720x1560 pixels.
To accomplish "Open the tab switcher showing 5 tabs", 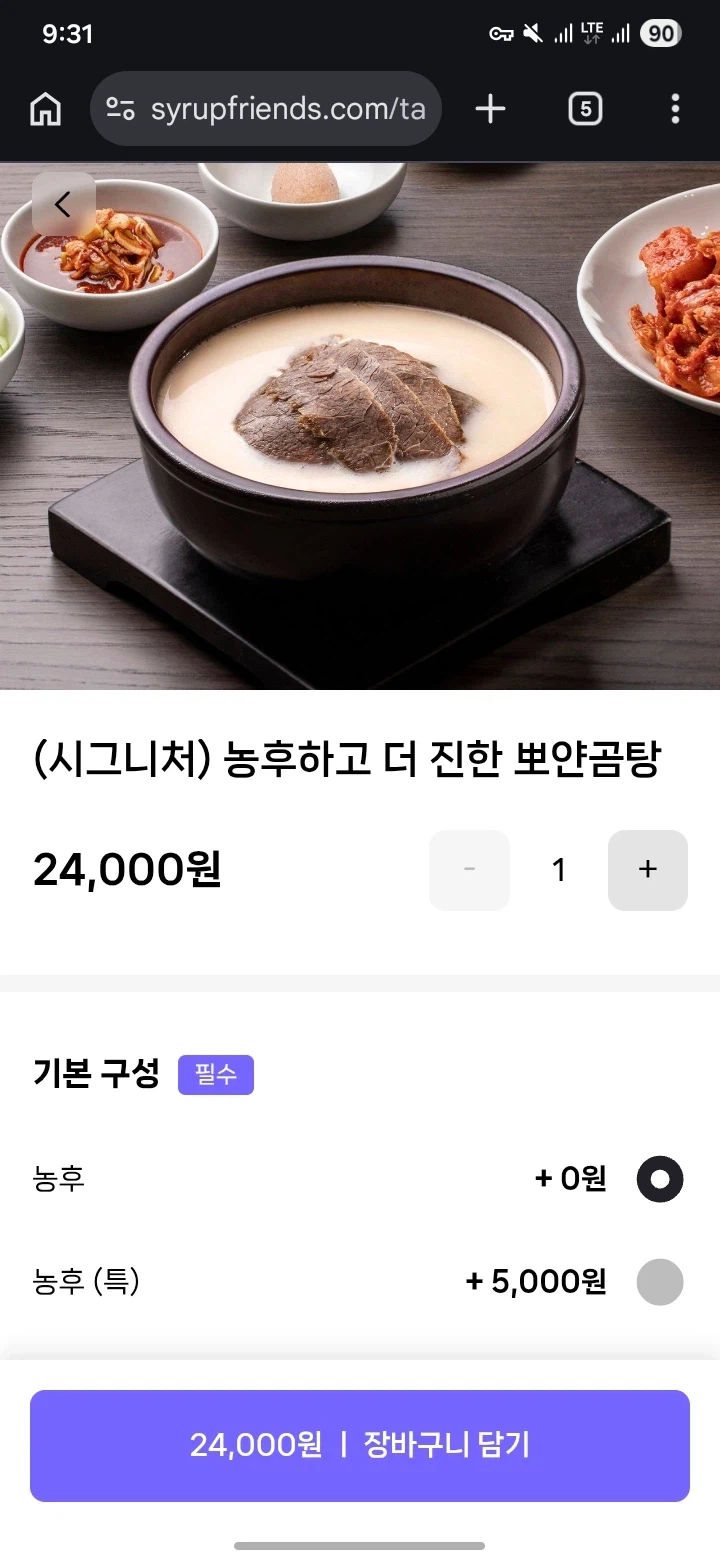I will pos(585,109).
